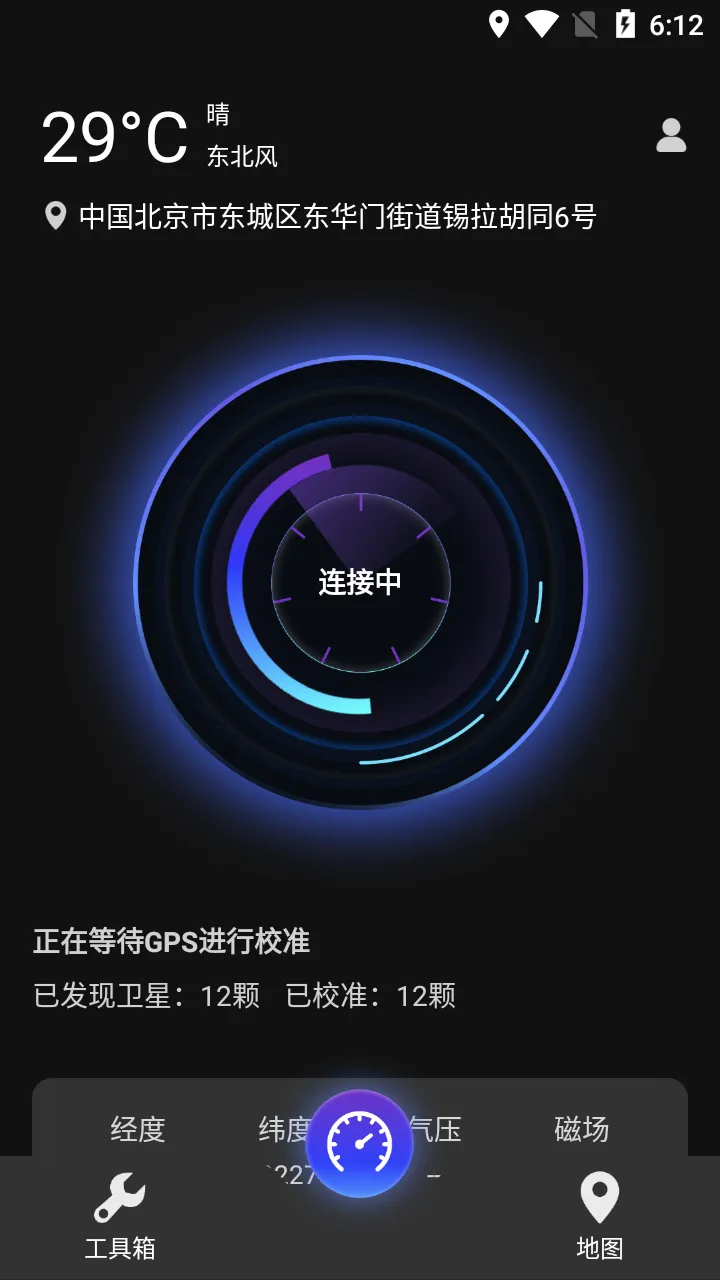The image size is (720, 1280).
Task: Tap the 连接中 dial
Action: click(360, 582)
